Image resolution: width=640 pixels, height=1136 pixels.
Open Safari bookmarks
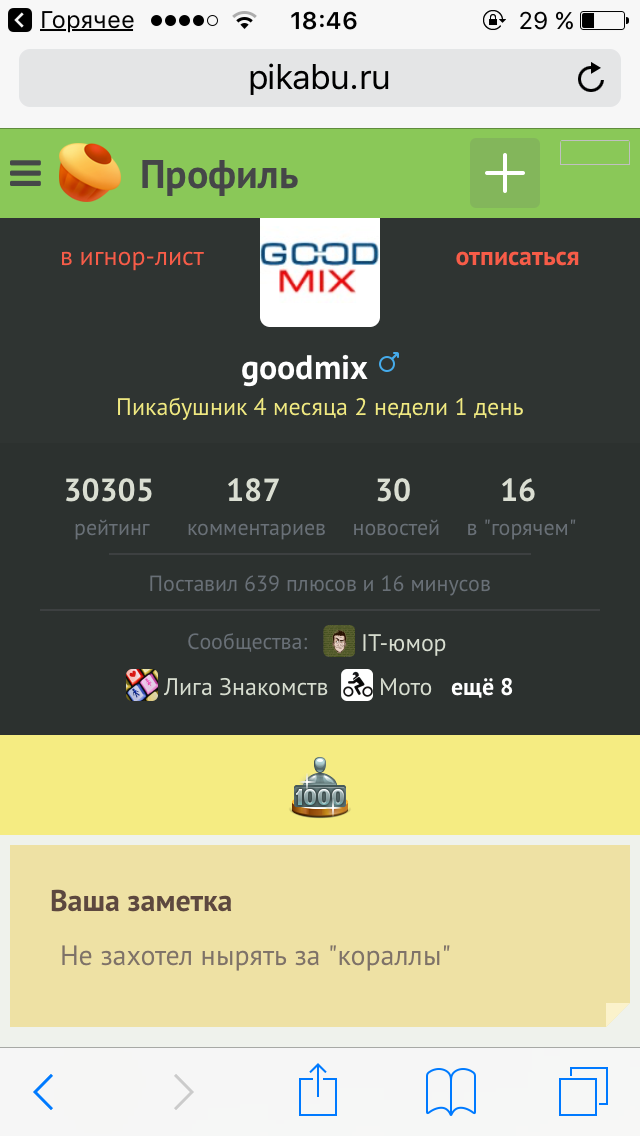coord(451,1091)
